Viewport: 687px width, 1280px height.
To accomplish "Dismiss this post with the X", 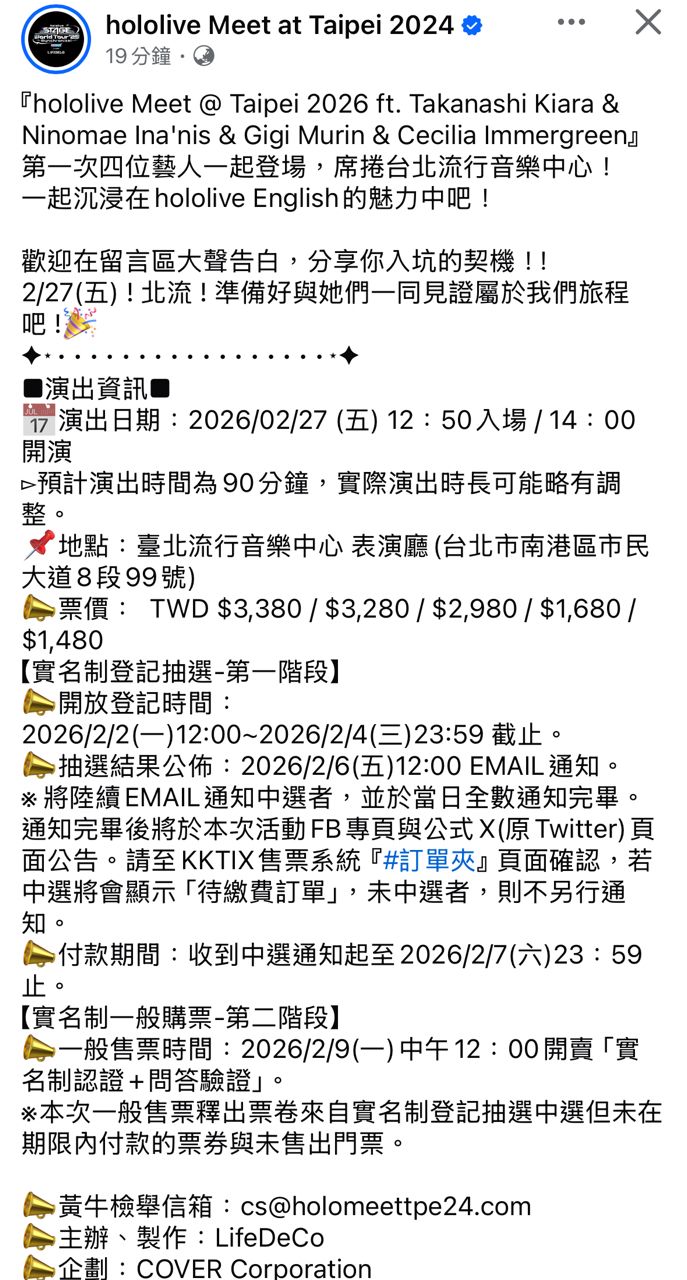I will pyautogui.click(x=649, y=22).
